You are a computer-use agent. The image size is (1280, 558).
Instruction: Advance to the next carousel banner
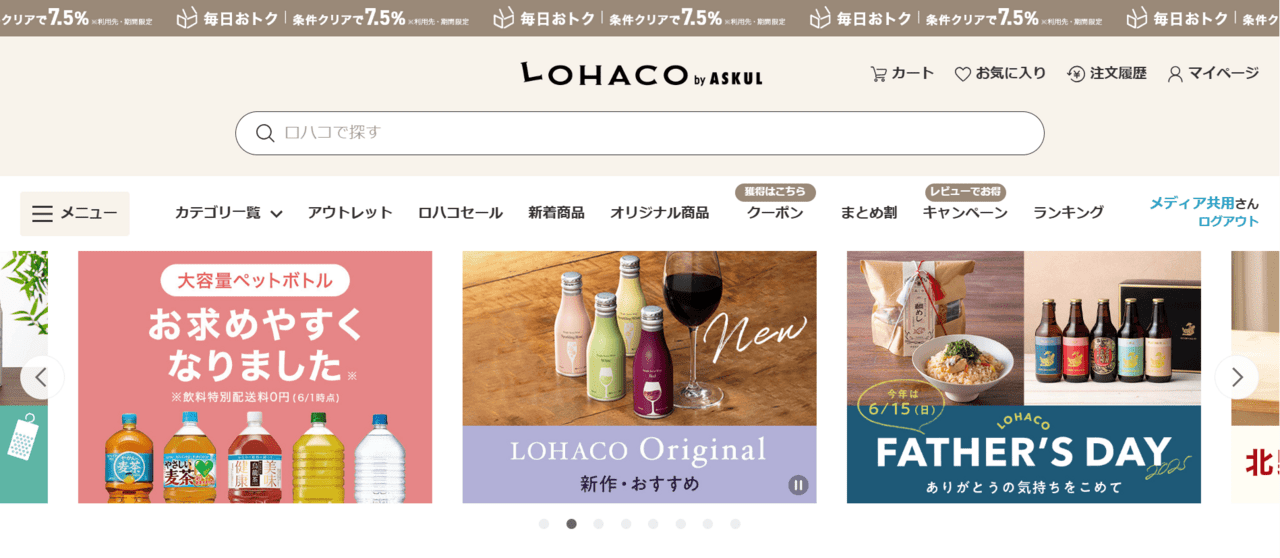(x=1237, y=377)
